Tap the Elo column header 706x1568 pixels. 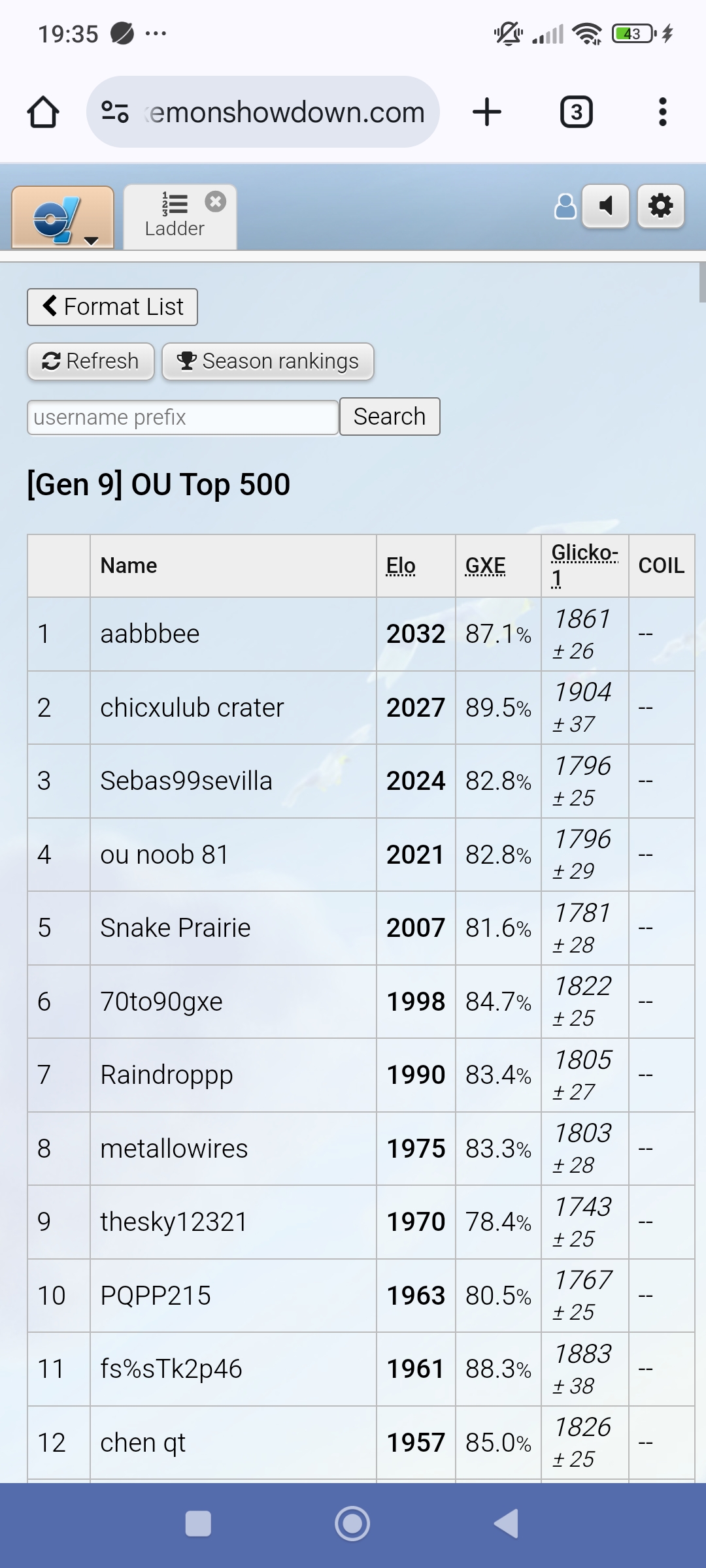pyautogui.click(x=401, y=566)
